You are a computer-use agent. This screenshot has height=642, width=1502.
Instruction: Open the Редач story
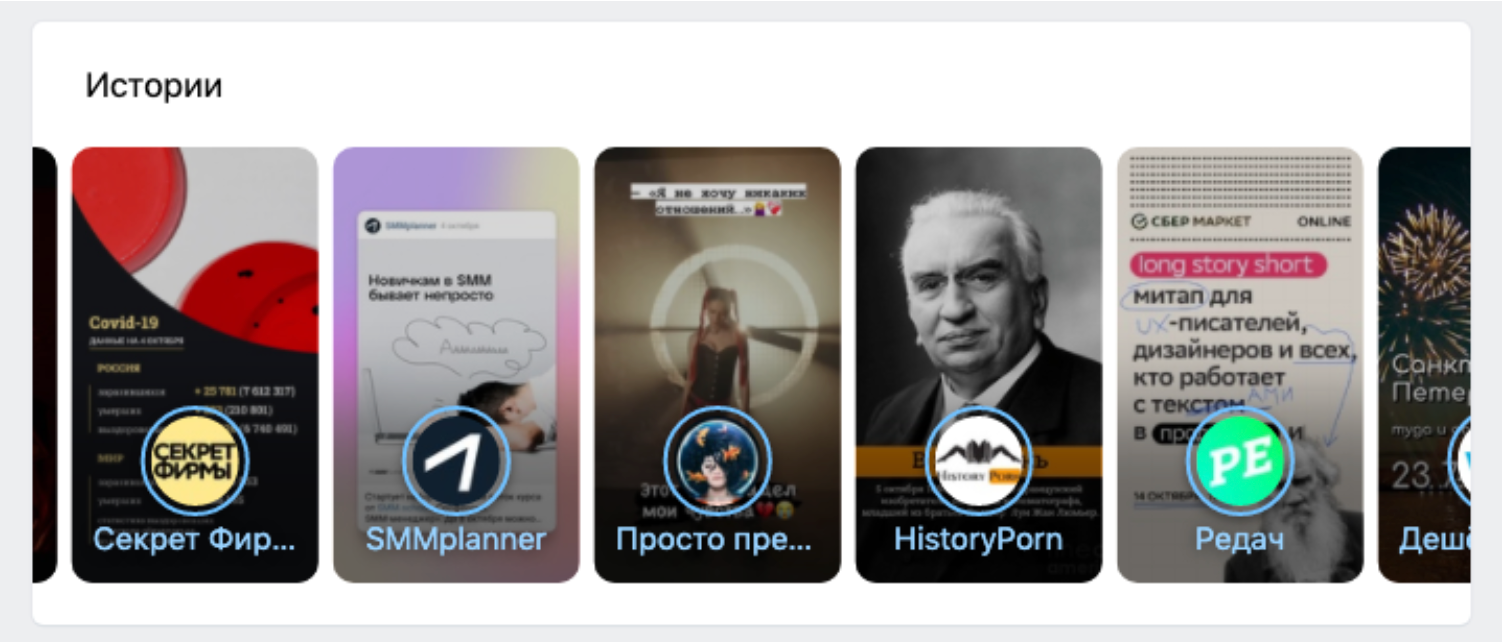coord(1239,365)
